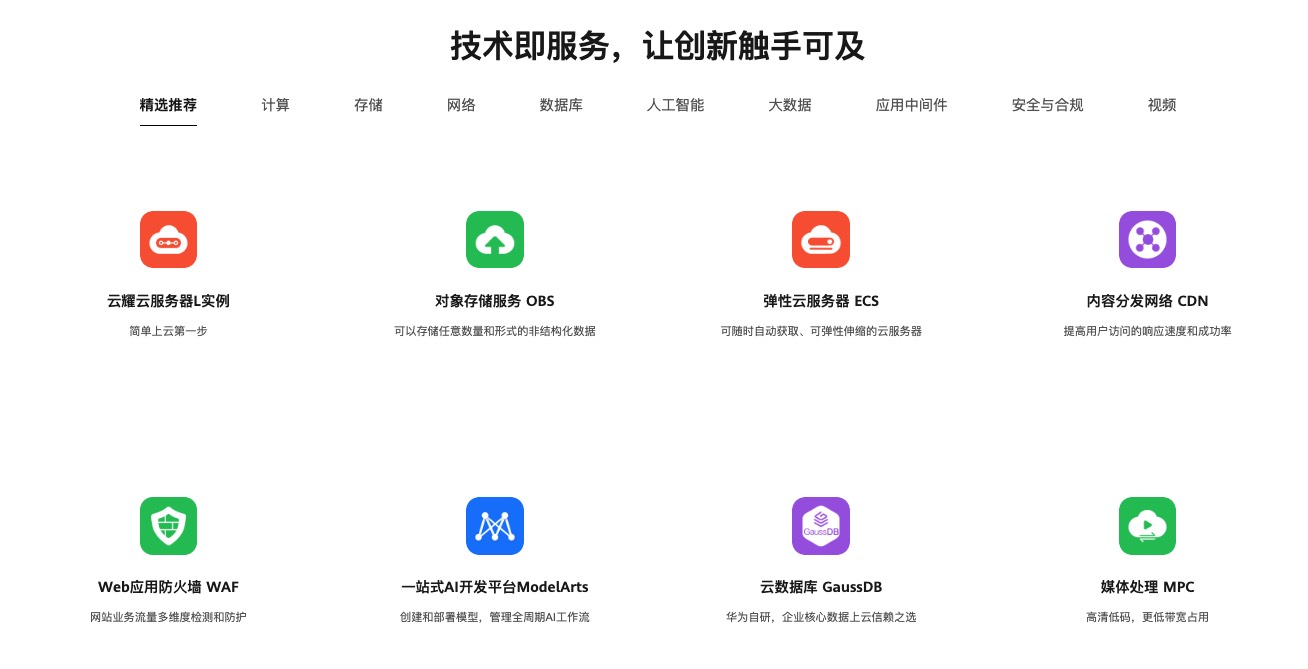Switch to the 数据库 tab
The height and width of the screenshot is (669, 1308).
561,105
